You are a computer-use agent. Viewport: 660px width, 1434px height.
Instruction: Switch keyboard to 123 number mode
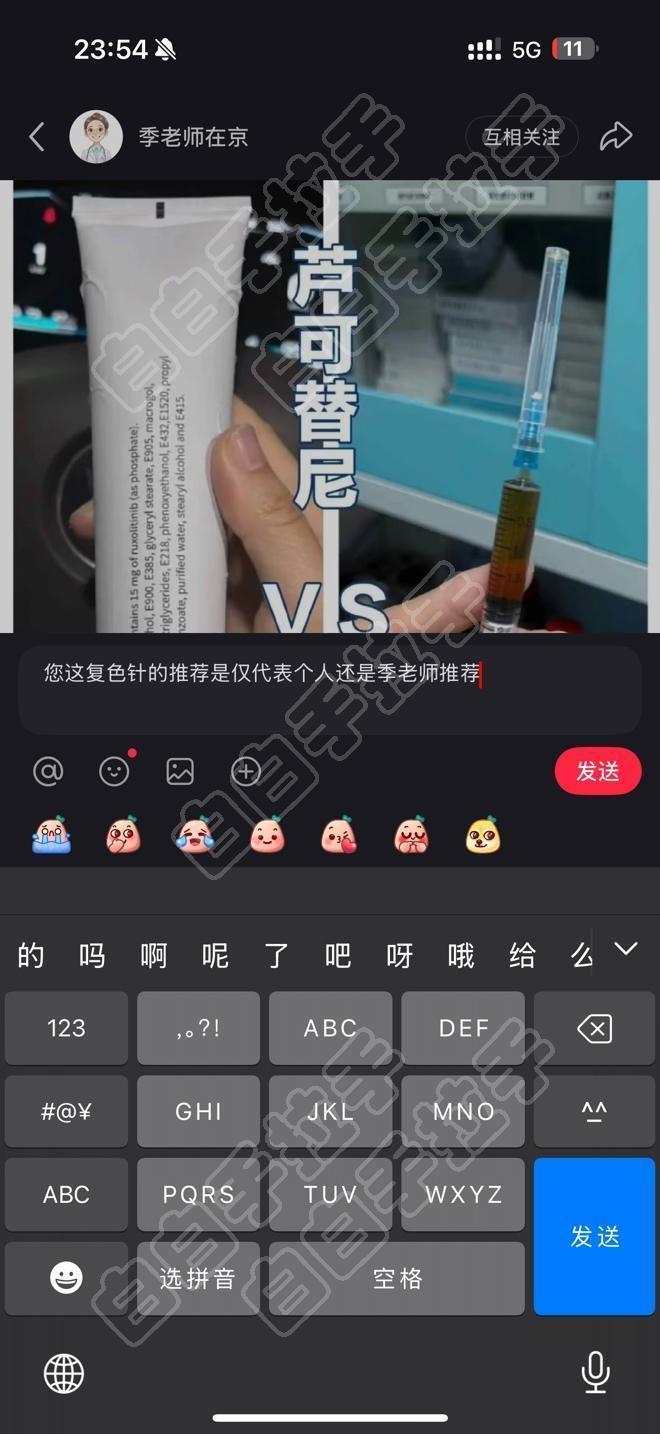click(x=66, y=1028)
